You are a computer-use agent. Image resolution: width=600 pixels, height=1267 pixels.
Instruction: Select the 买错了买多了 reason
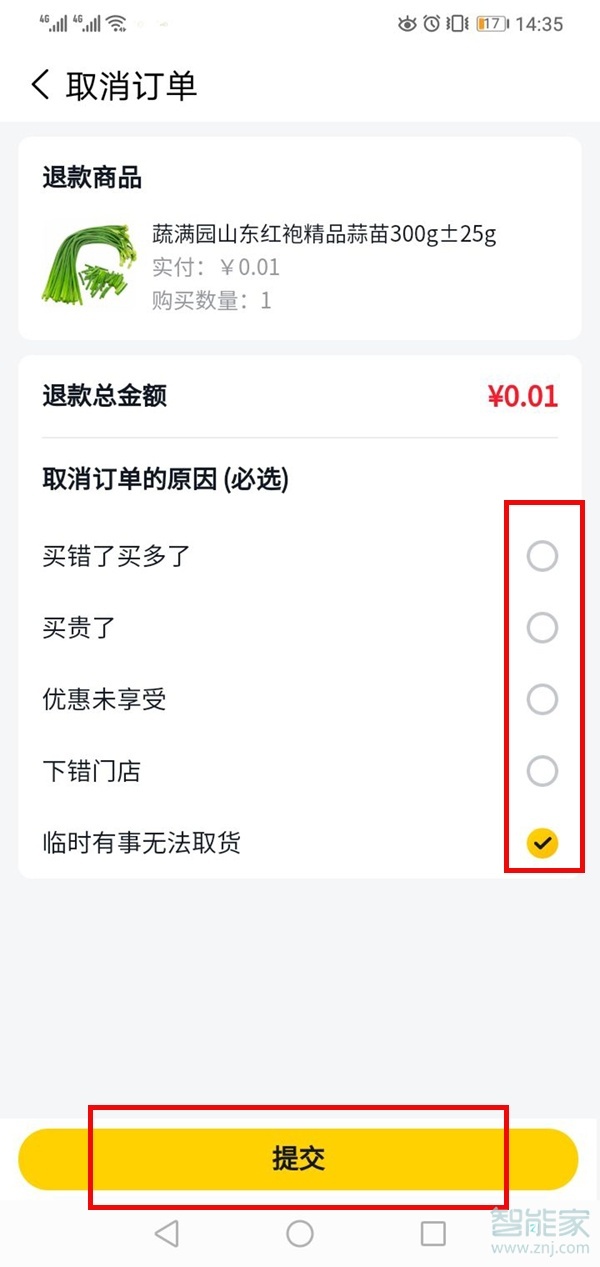click(x=542, y=556)
